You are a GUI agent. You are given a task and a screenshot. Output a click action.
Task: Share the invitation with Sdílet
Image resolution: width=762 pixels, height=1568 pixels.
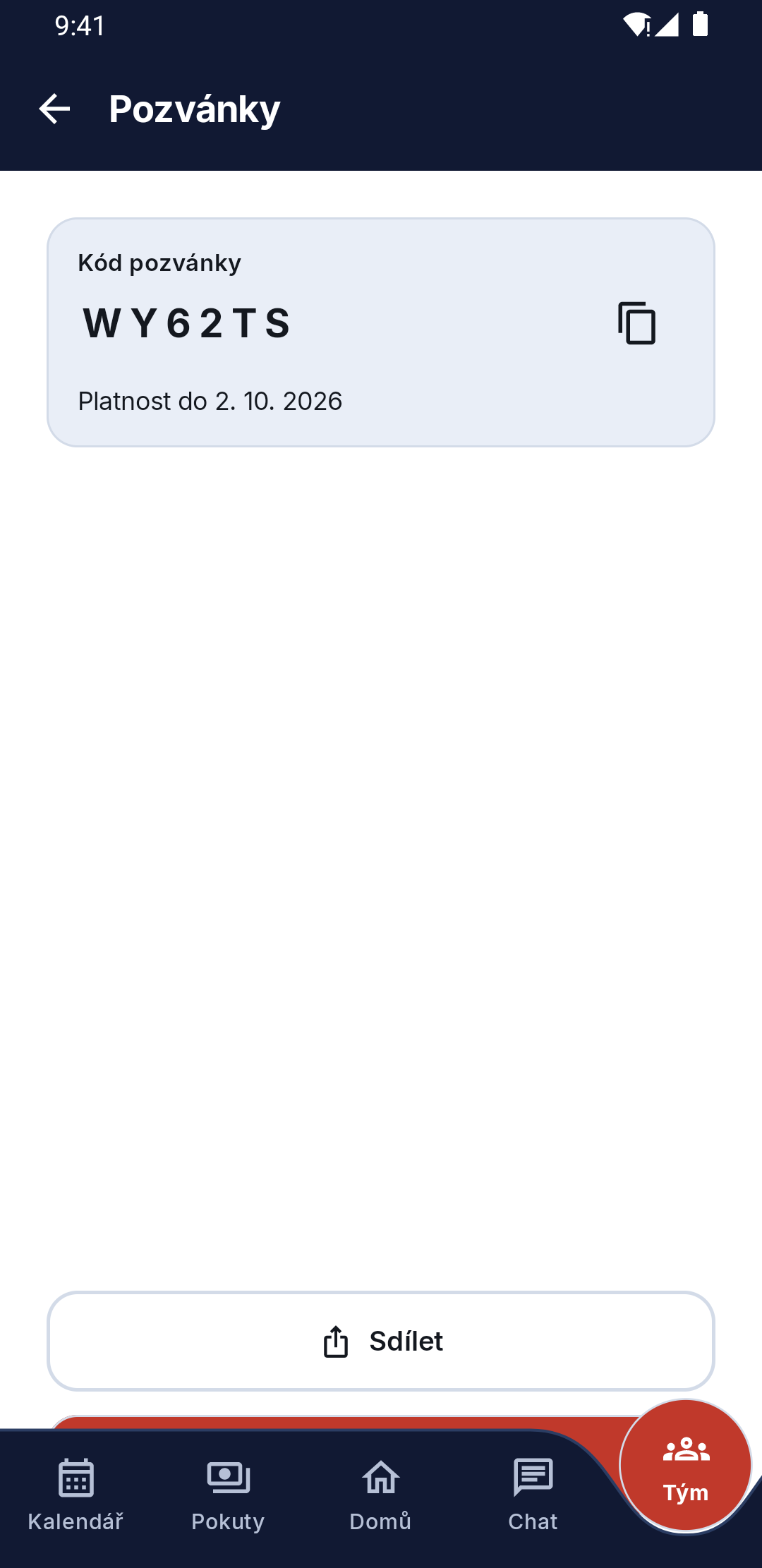381,1341
